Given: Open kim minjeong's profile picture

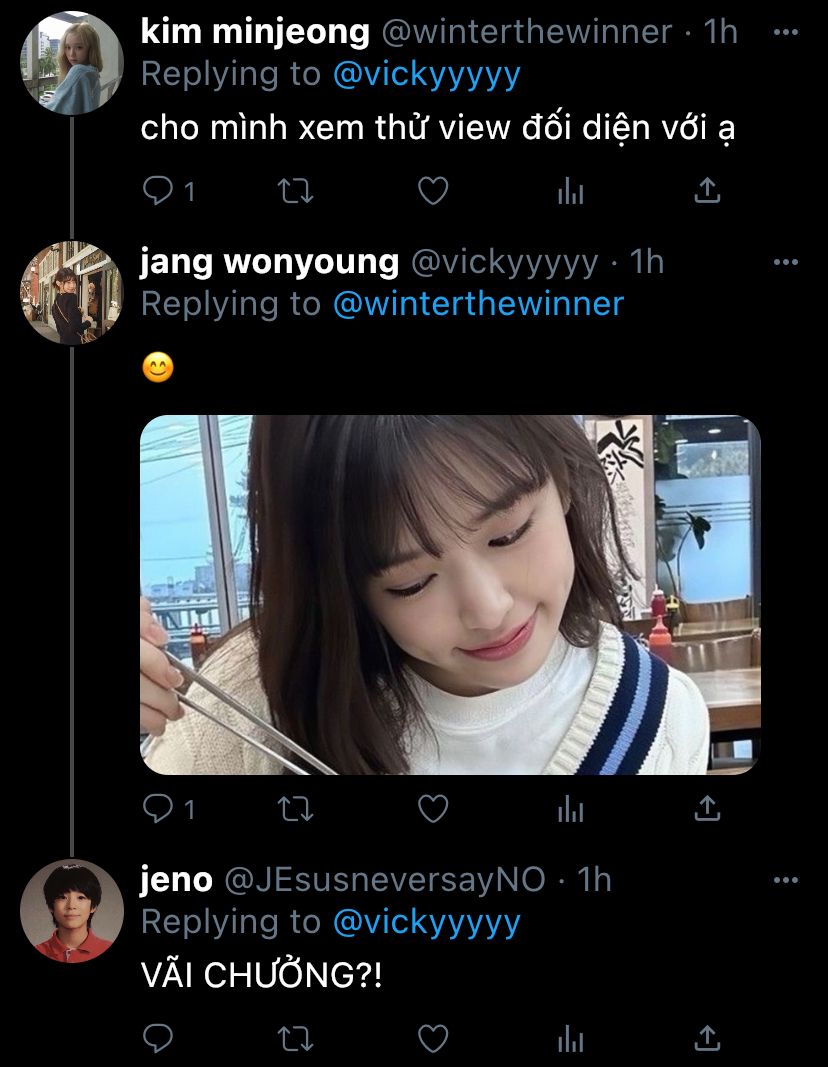Looking at the screenshot, I should click(x=72, y=63).
